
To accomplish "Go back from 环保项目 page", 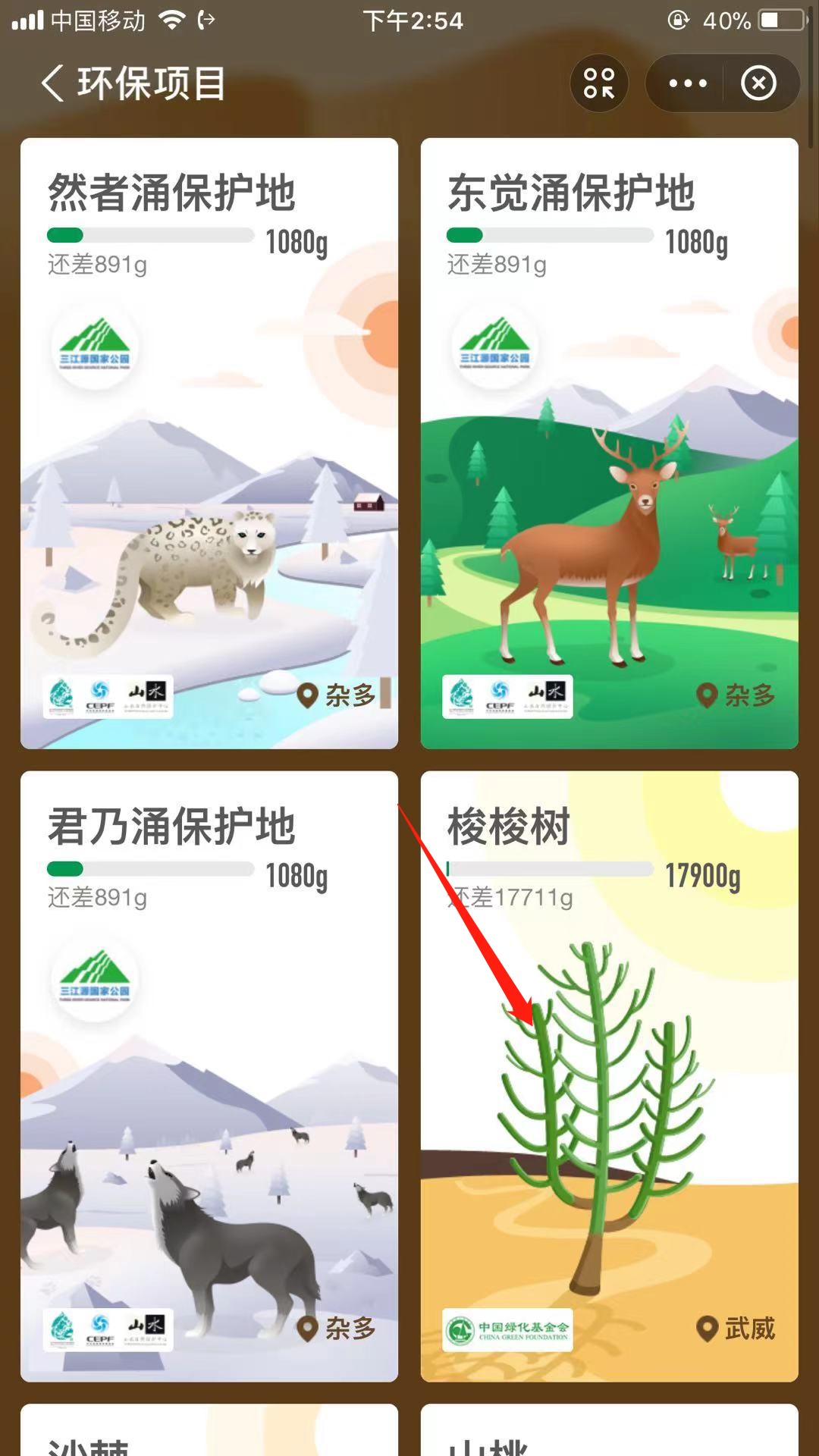I will [52, 83].
